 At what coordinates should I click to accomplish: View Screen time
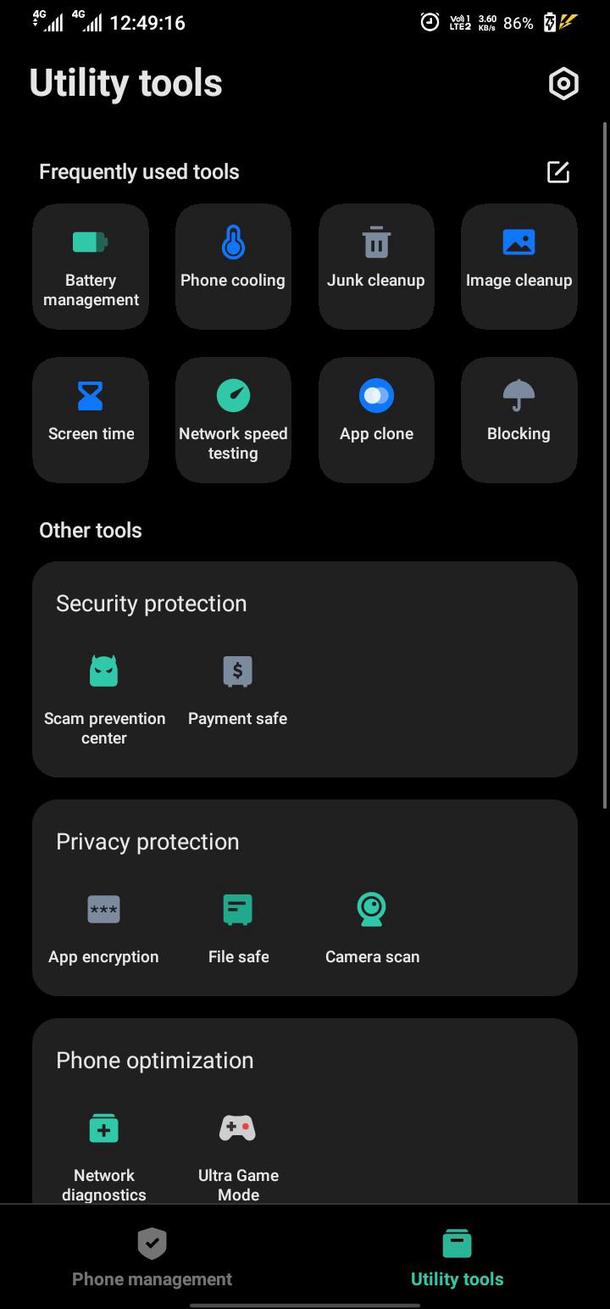[x=91, y=420]
